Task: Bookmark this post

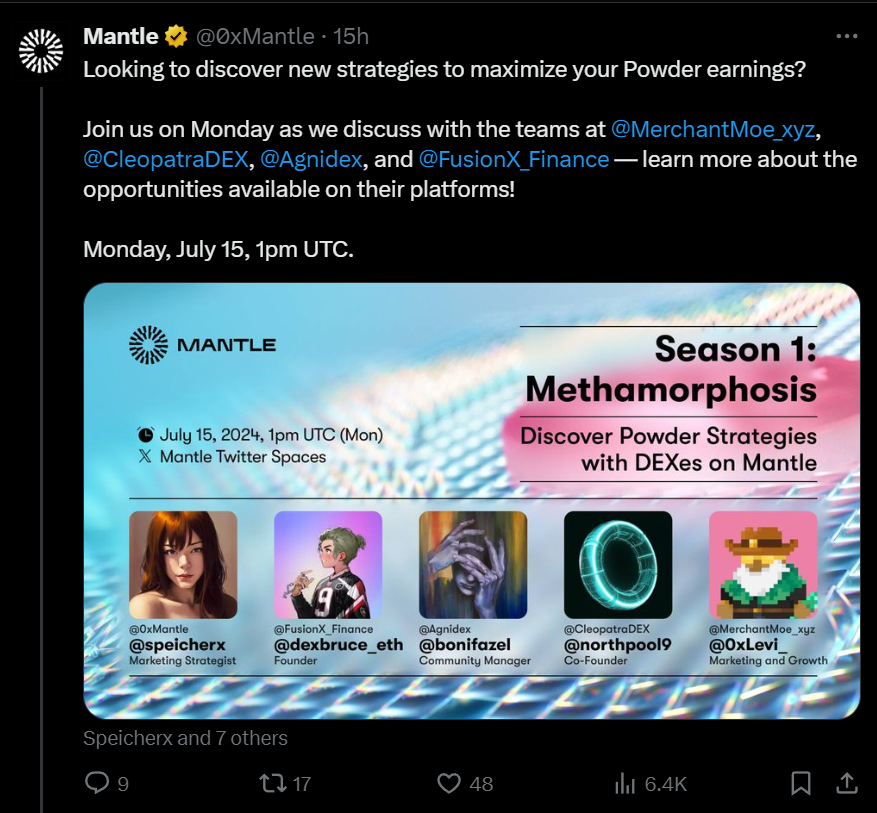Action: [801, 783]
